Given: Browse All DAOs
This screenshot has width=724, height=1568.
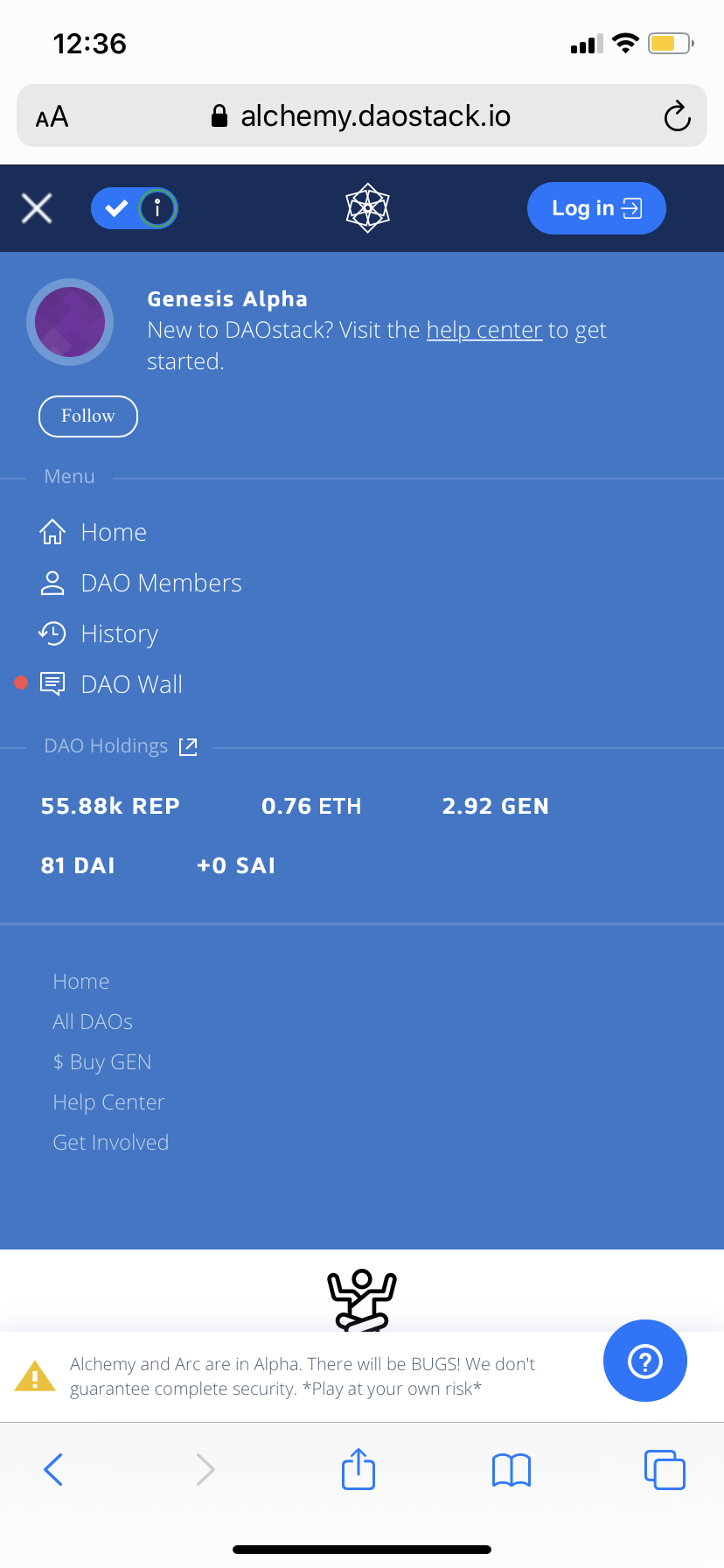Looking at the screenshot, I should coord(93,1022).
